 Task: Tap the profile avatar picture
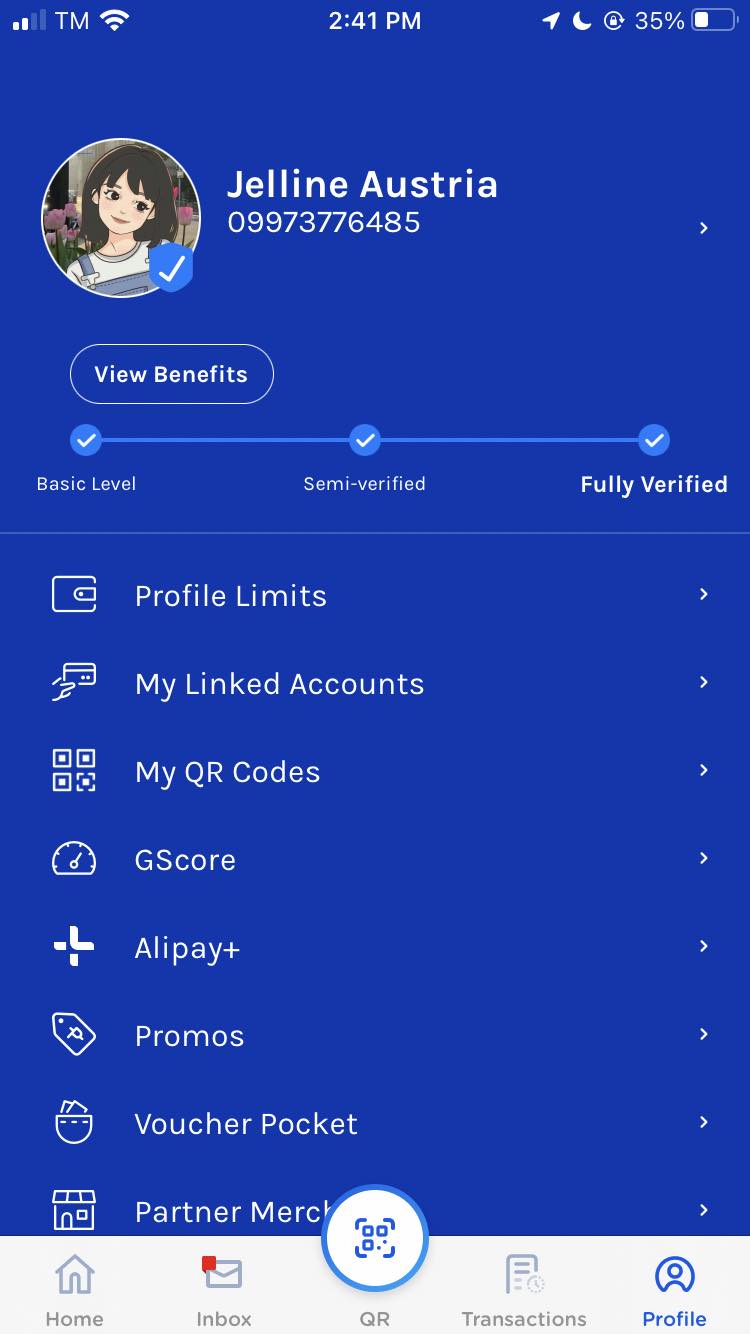click(x=120, y=218)
